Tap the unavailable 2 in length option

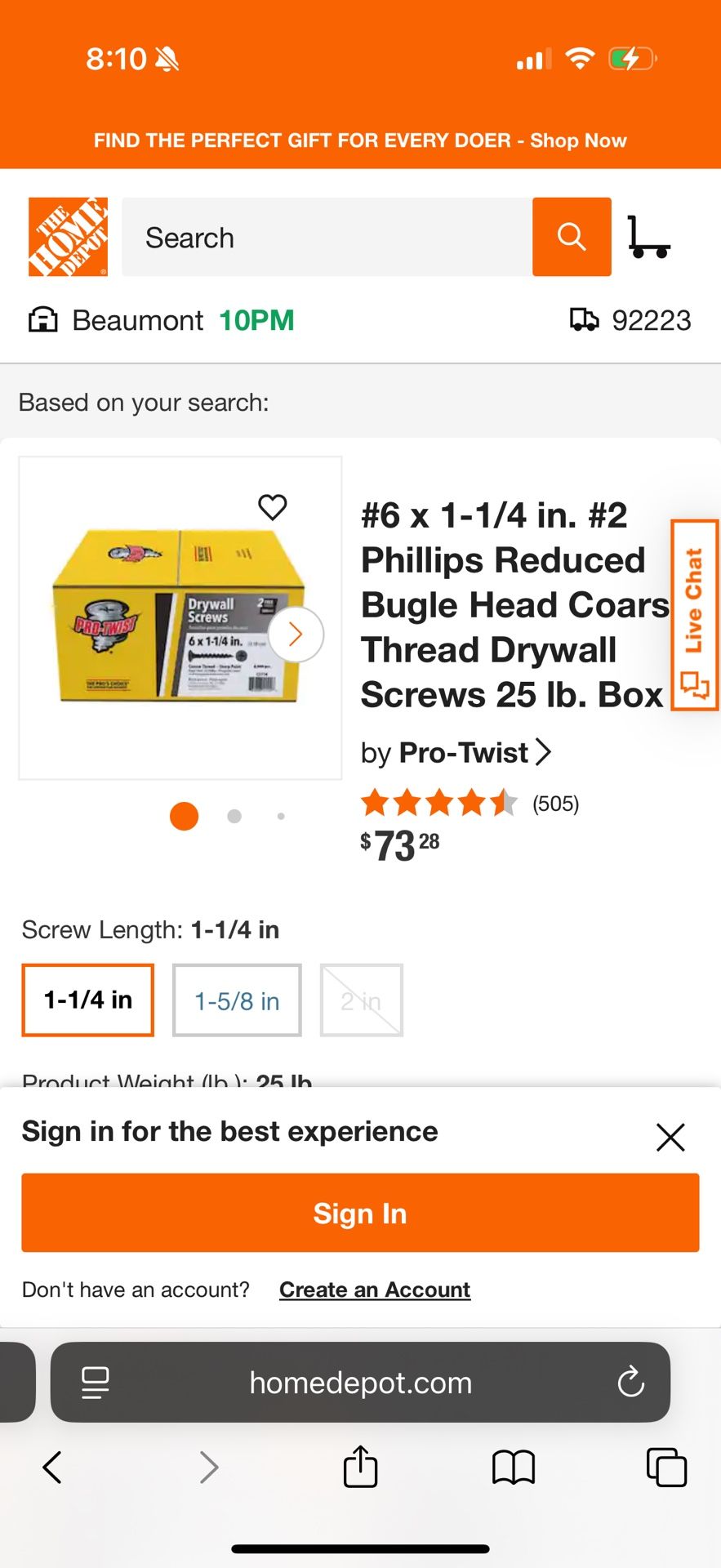point(362,1000)
